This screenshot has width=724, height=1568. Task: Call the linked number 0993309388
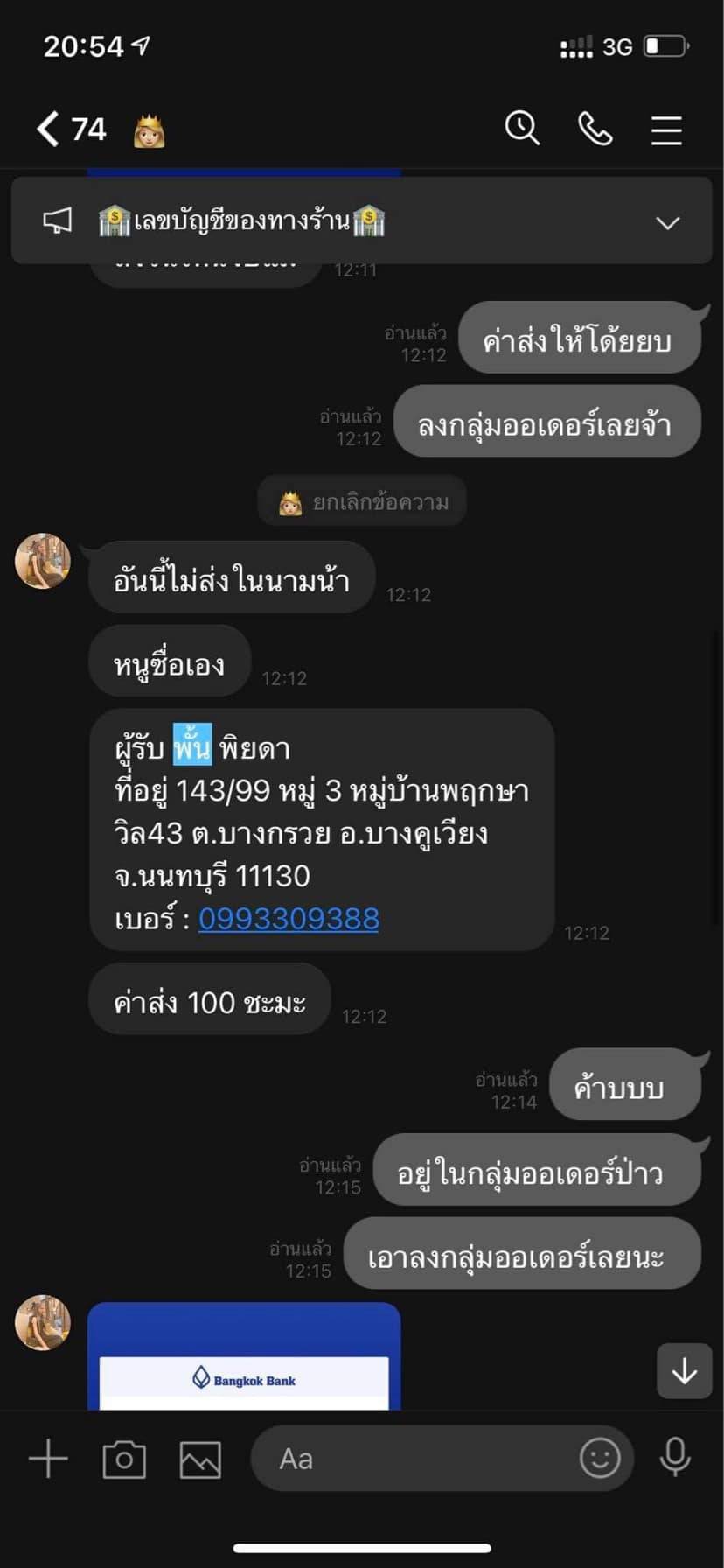click(289, 918)
